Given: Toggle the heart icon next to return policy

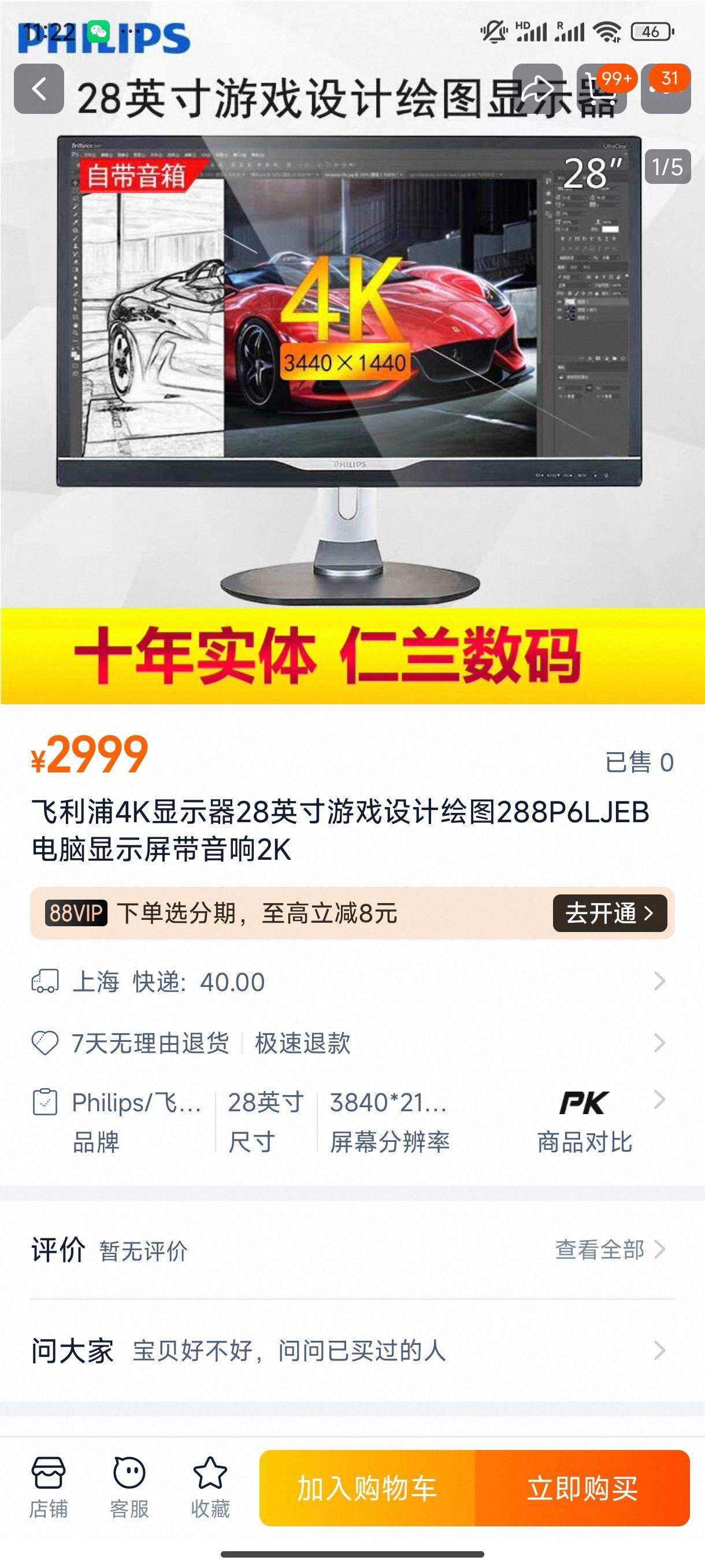Looking at the screenshot, I should click(46, 1043).
